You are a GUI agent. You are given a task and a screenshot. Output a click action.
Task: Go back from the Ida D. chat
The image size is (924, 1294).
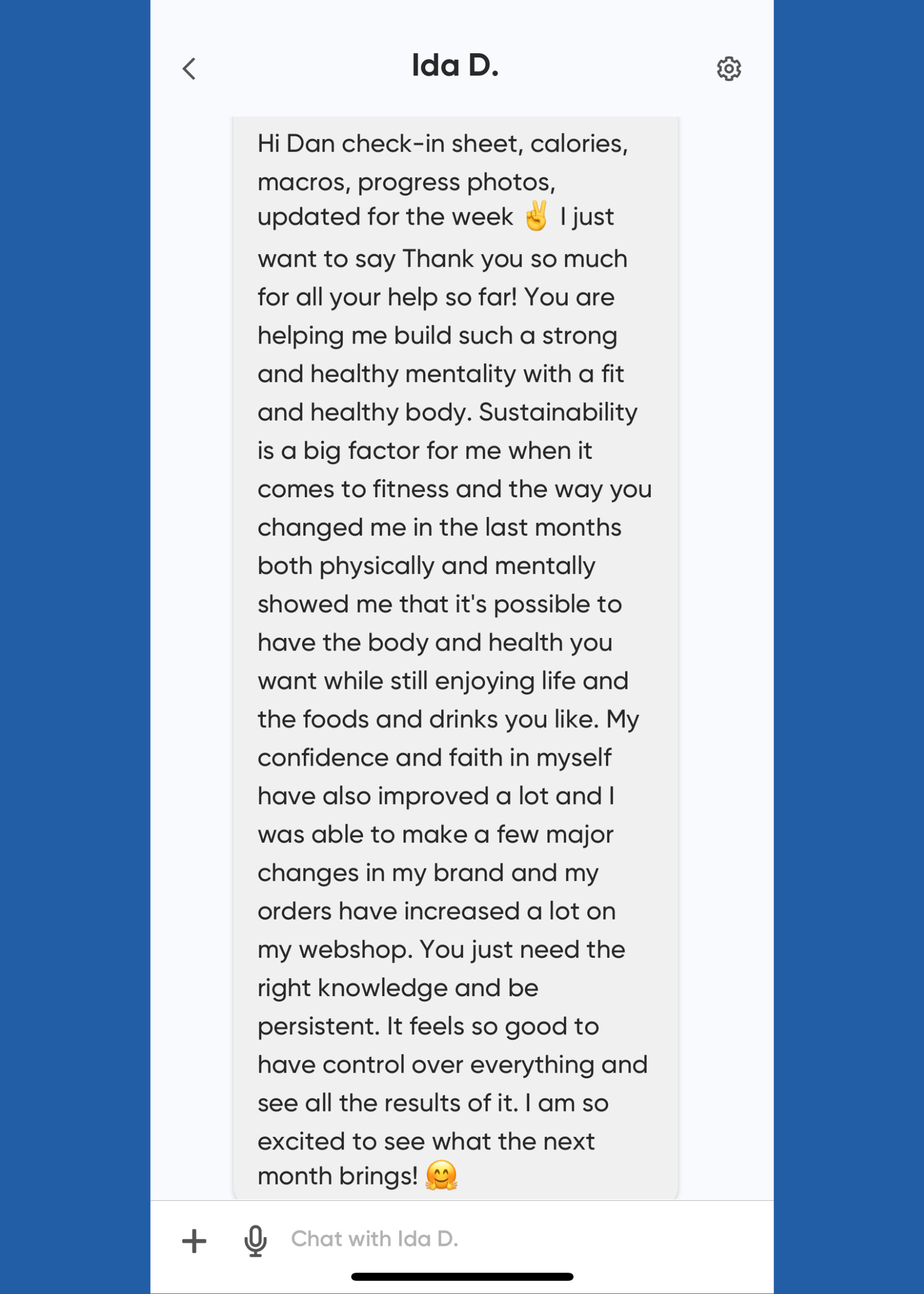click(189, 69)
